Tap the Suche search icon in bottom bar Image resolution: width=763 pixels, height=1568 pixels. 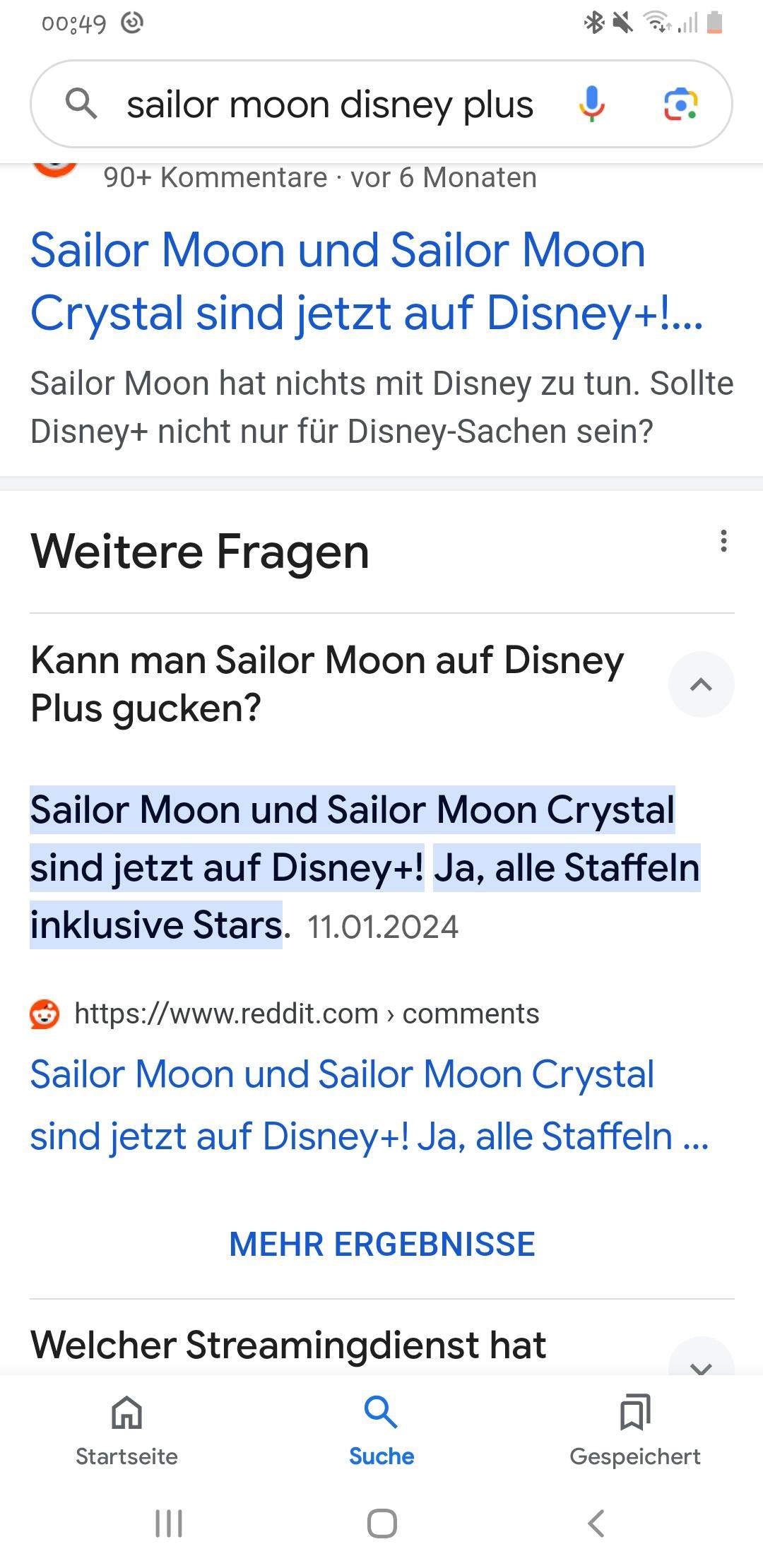click(381, 1413)
